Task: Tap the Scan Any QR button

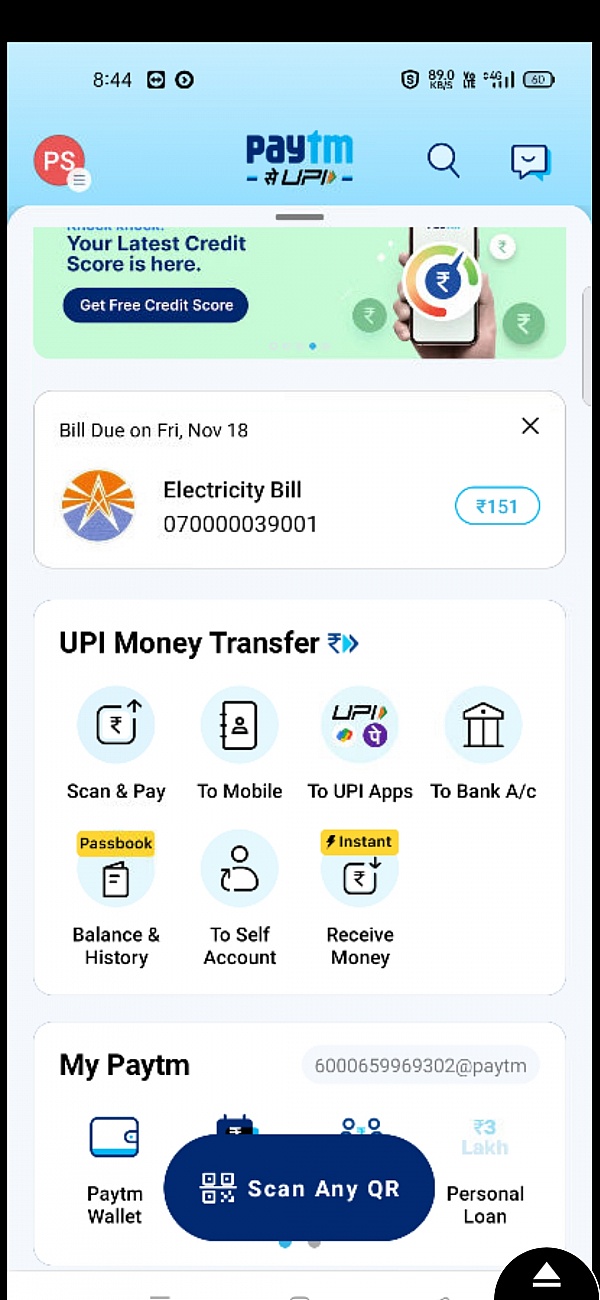Action: click(299, 1188)
